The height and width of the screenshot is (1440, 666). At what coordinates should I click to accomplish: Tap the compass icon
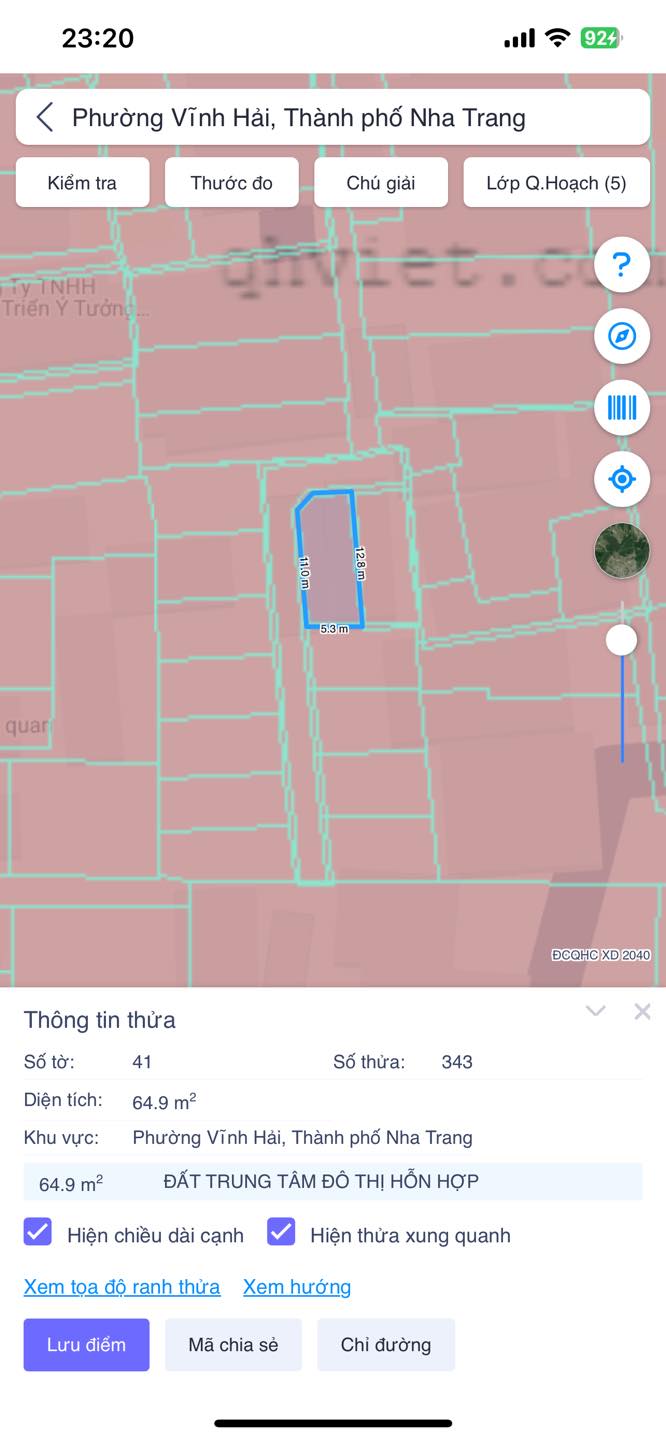pos(622,336)
